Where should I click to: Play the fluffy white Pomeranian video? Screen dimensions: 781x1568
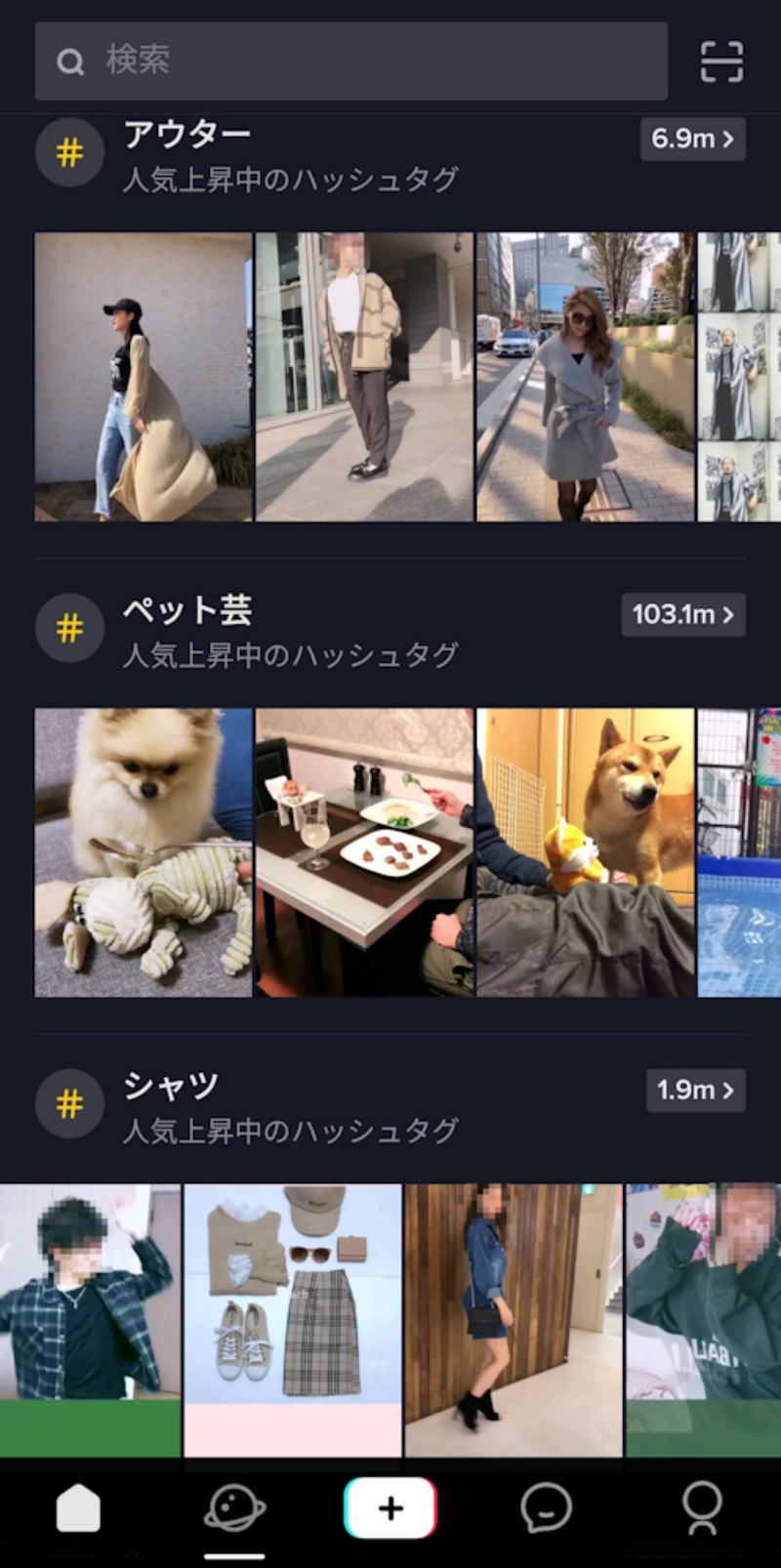(x=144, y=852)
